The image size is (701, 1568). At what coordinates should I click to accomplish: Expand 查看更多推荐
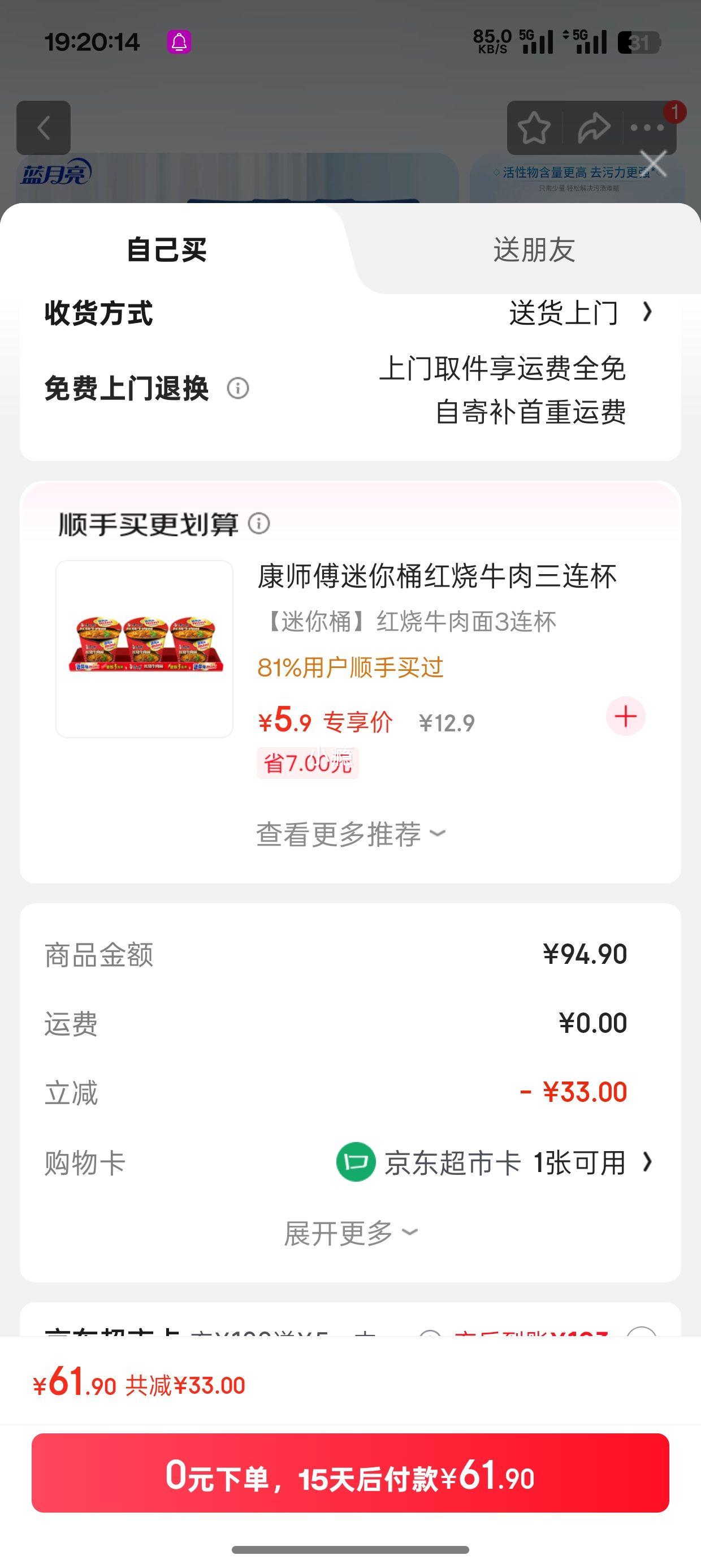(x=350, y=834)
